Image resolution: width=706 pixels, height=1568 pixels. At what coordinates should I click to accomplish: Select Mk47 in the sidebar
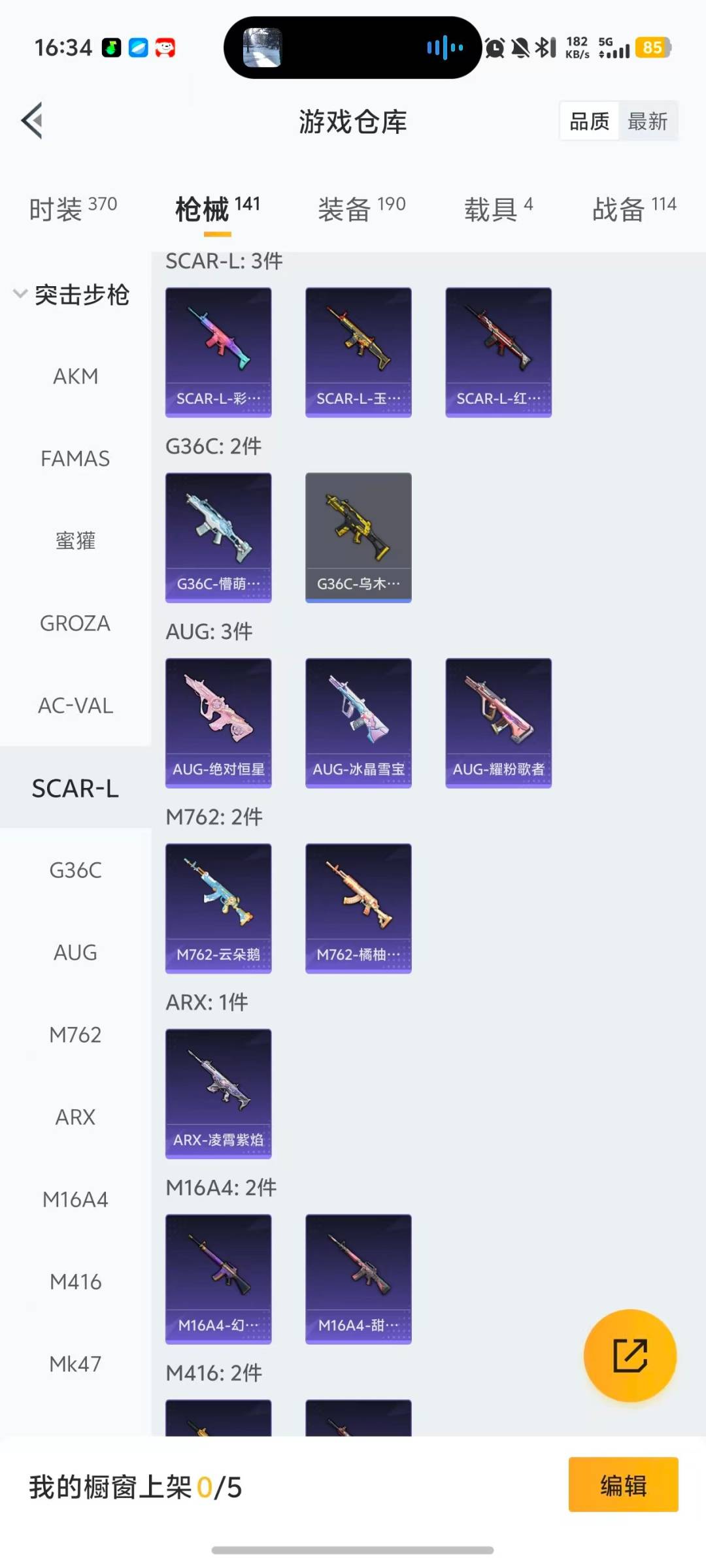[x=75, y=1364]
